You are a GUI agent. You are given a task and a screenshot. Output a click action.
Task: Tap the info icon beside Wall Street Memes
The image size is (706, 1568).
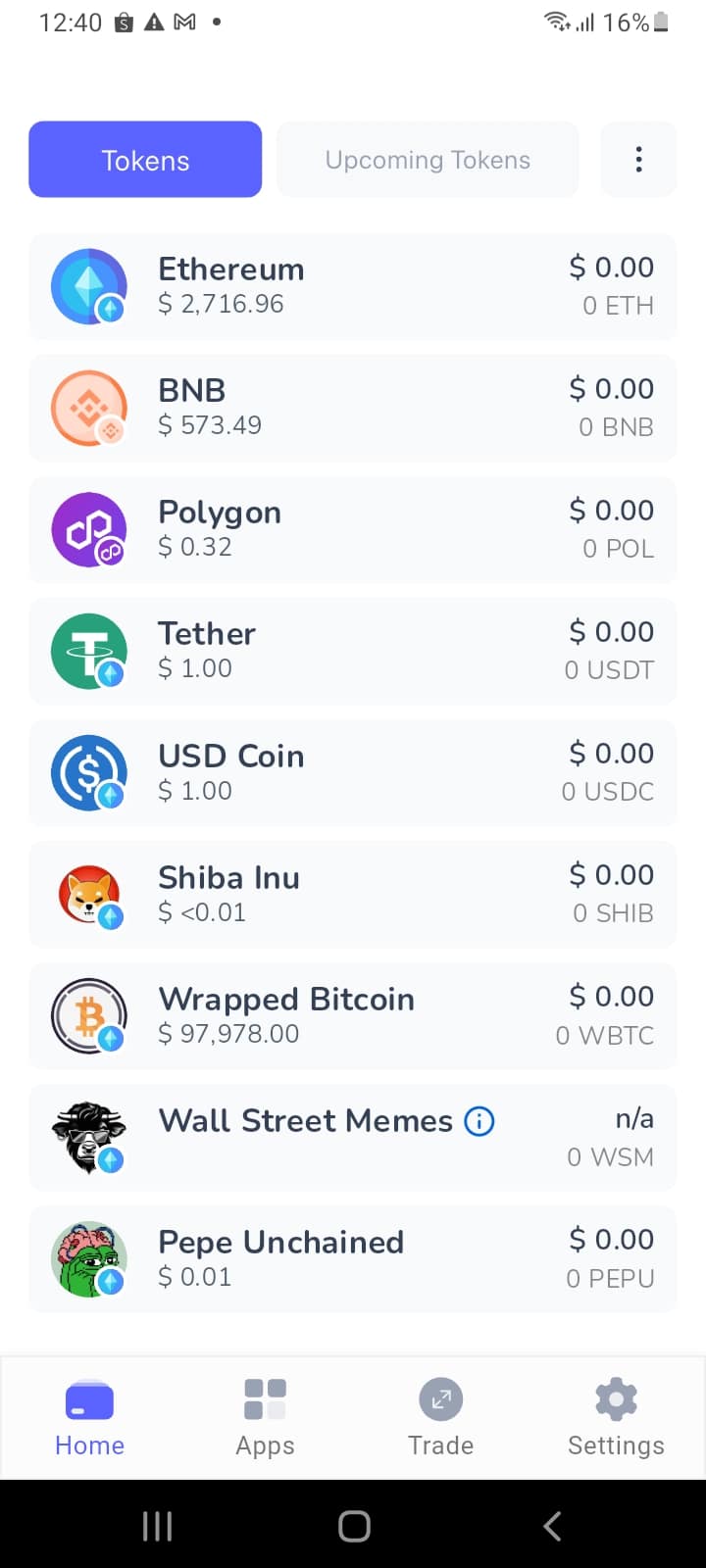pyautogui.click(x=479, y=1121)
